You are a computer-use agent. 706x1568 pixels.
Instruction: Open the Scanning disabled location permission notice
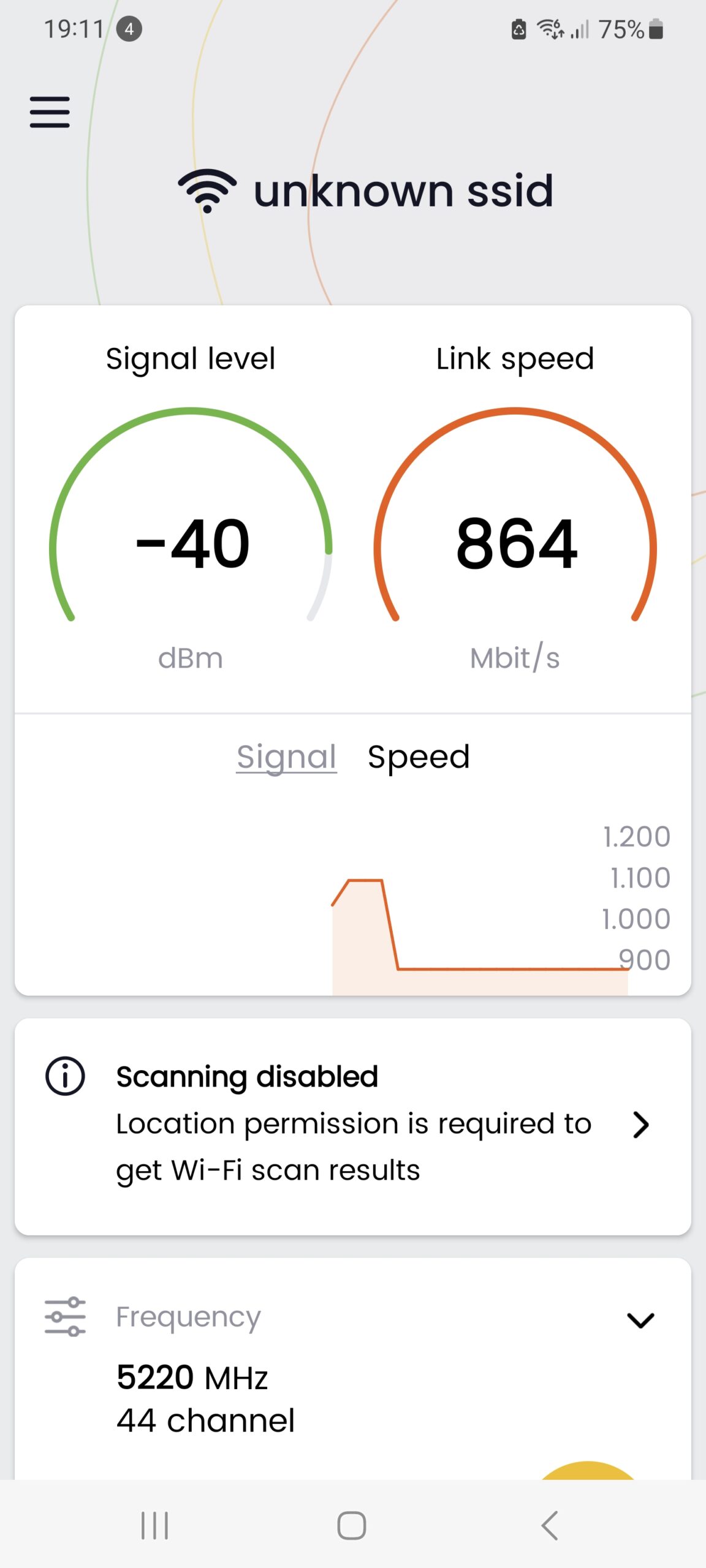pos(353,1125)
